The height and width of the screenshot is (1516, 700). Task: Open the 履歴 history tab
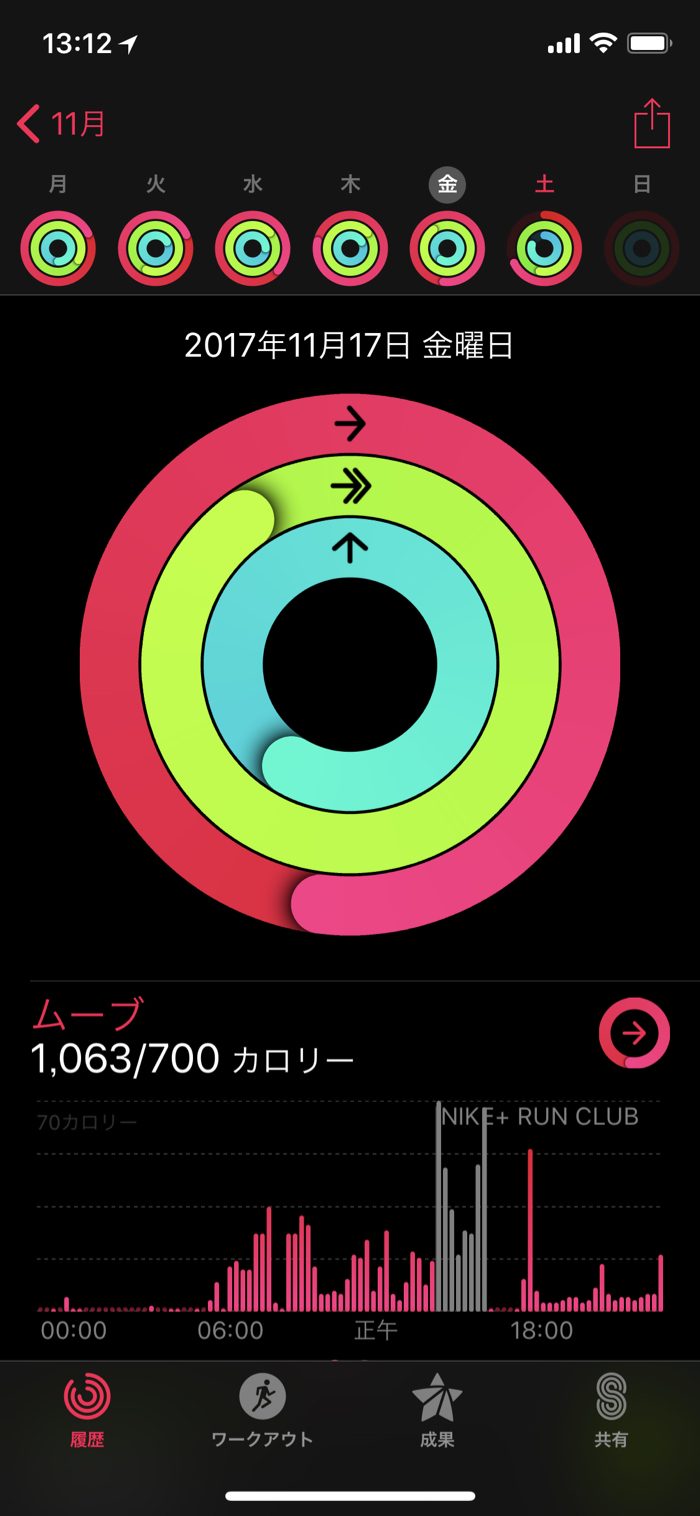[87, 1408]
